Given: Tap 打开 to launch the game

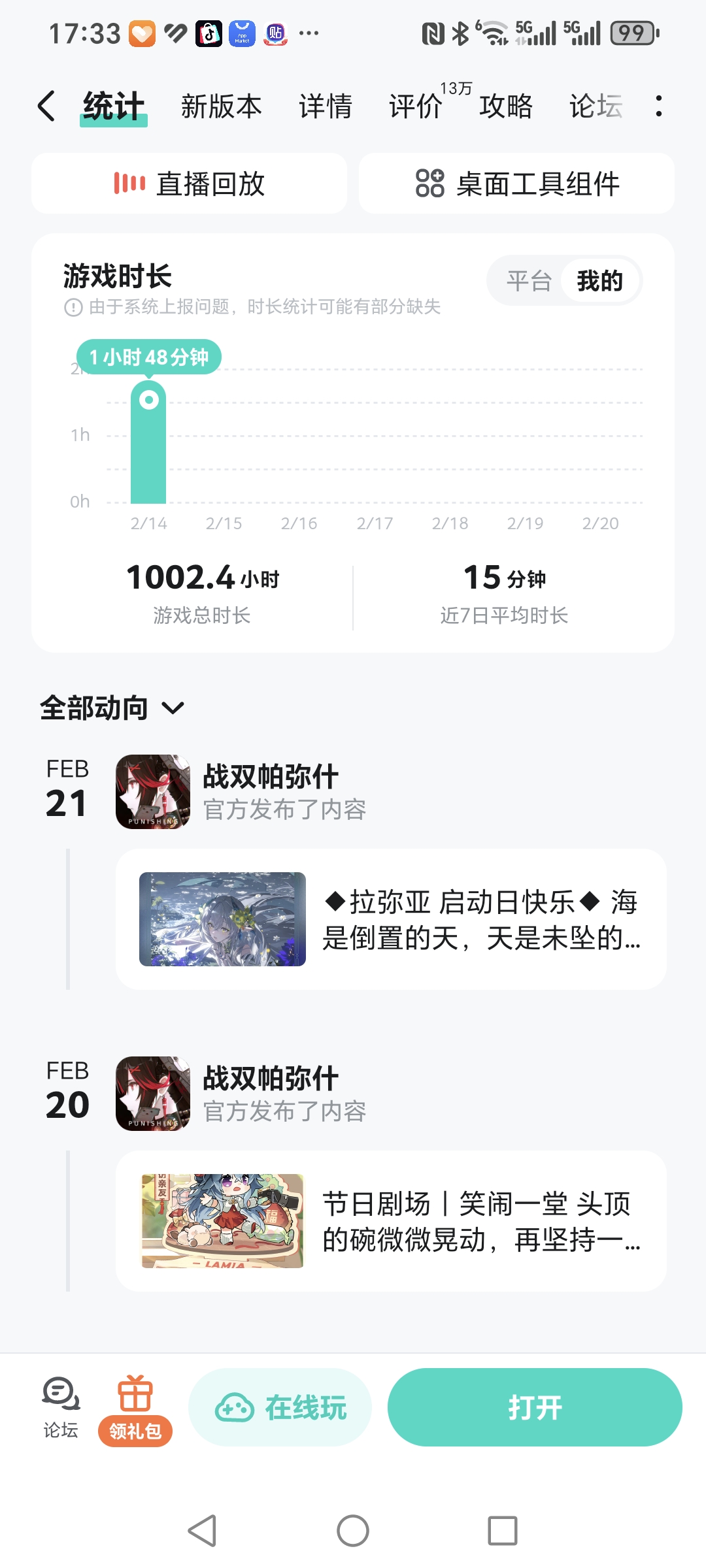Looking at the screenshot, I should (x=535, y=1407).
